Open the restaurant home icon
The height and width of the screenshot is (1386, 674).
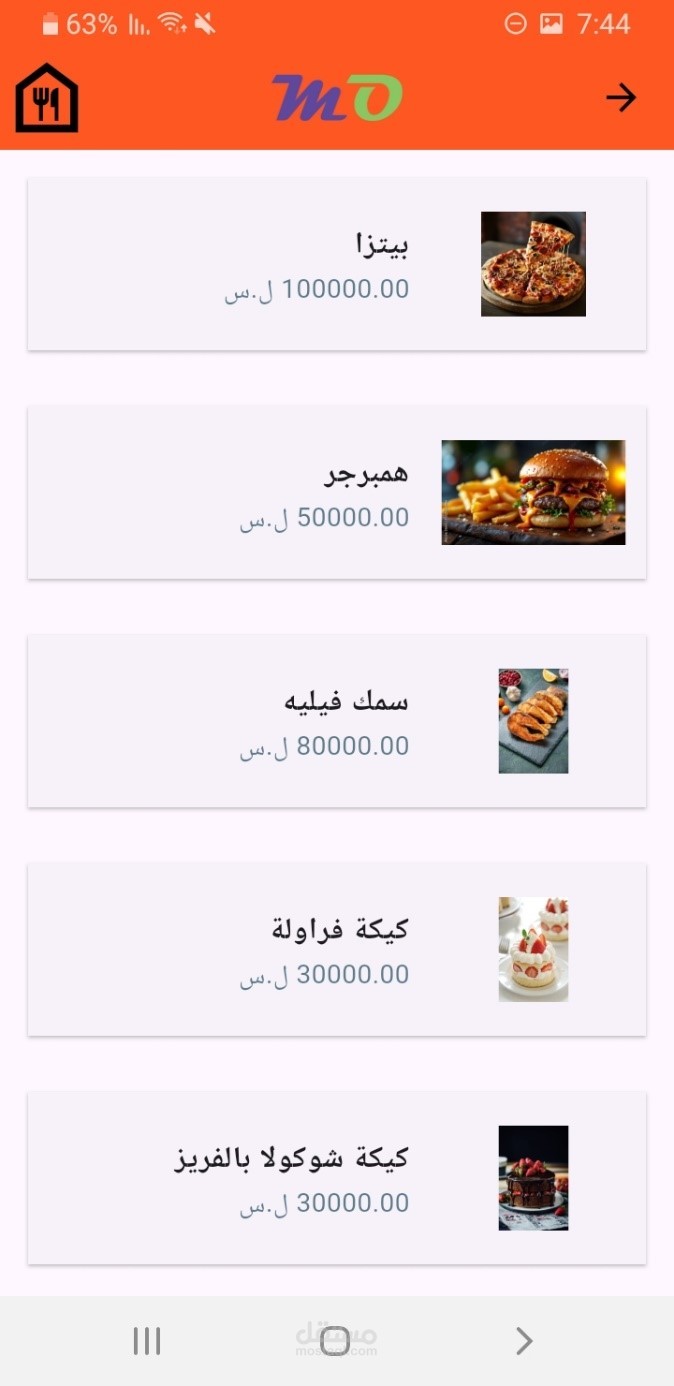click(x=46, y=97)
